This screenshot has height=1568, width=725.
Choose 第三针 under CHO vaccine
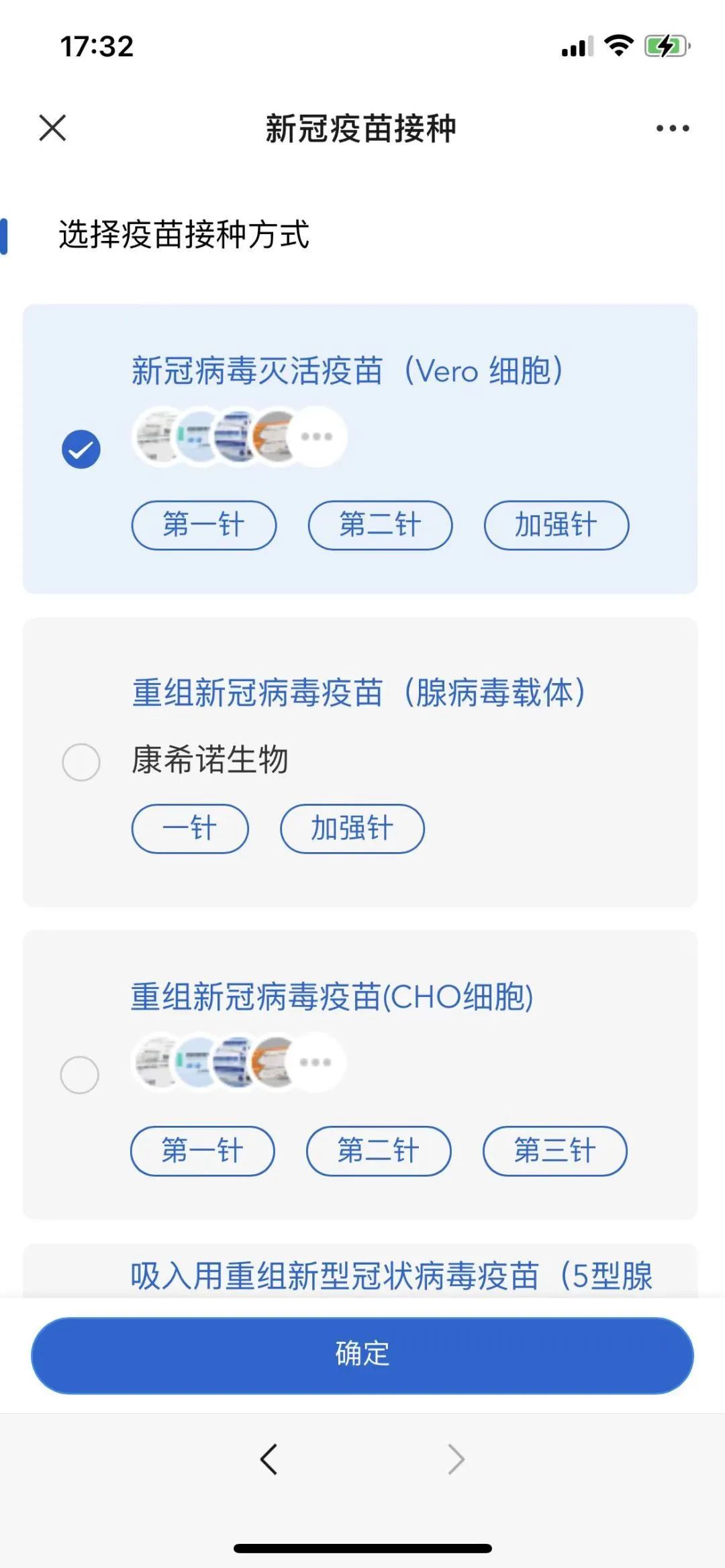coord(555,1151)
